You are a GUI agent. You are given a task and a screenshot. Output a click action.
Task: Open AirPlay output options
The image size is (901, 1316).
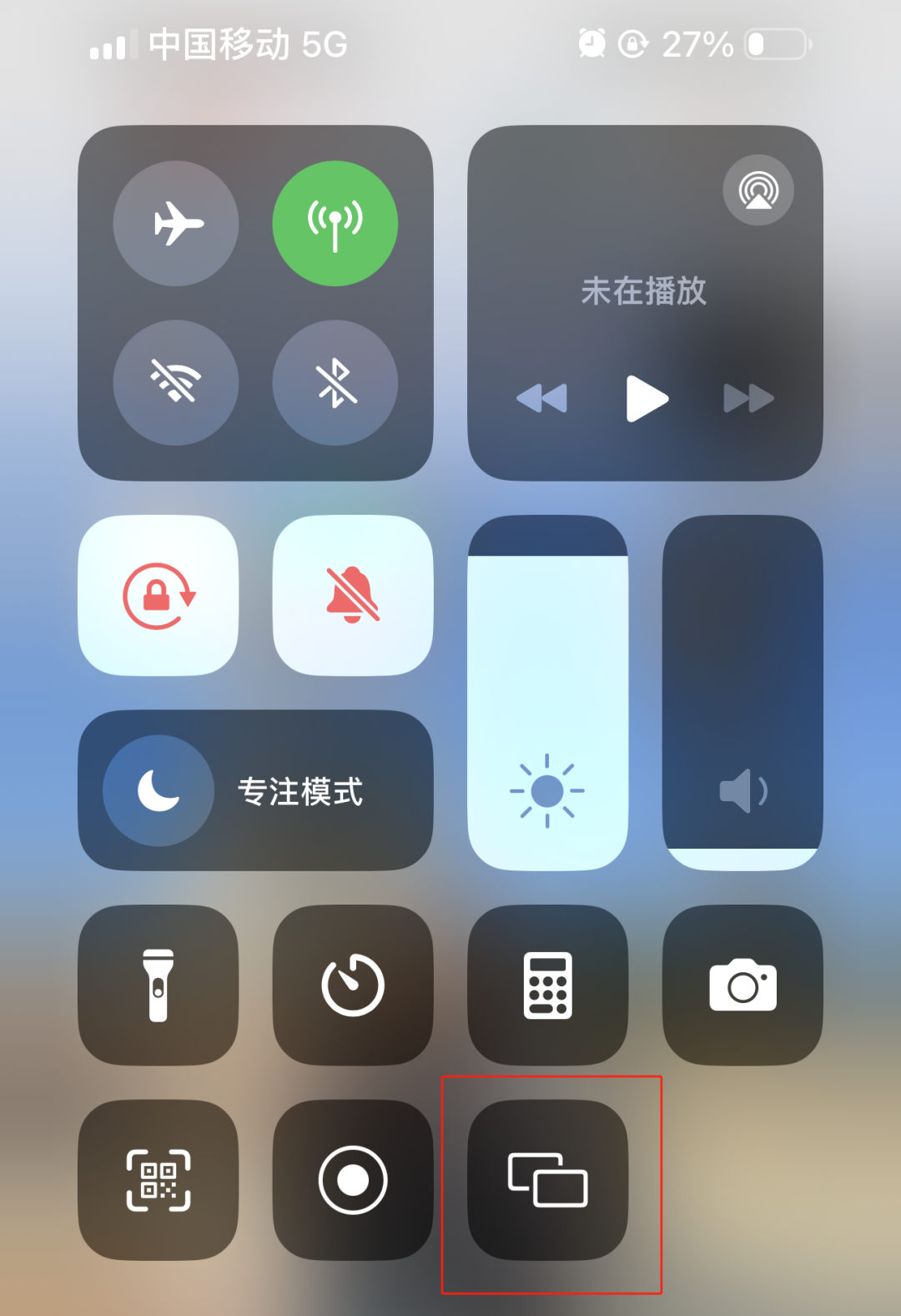click(758, 190)
